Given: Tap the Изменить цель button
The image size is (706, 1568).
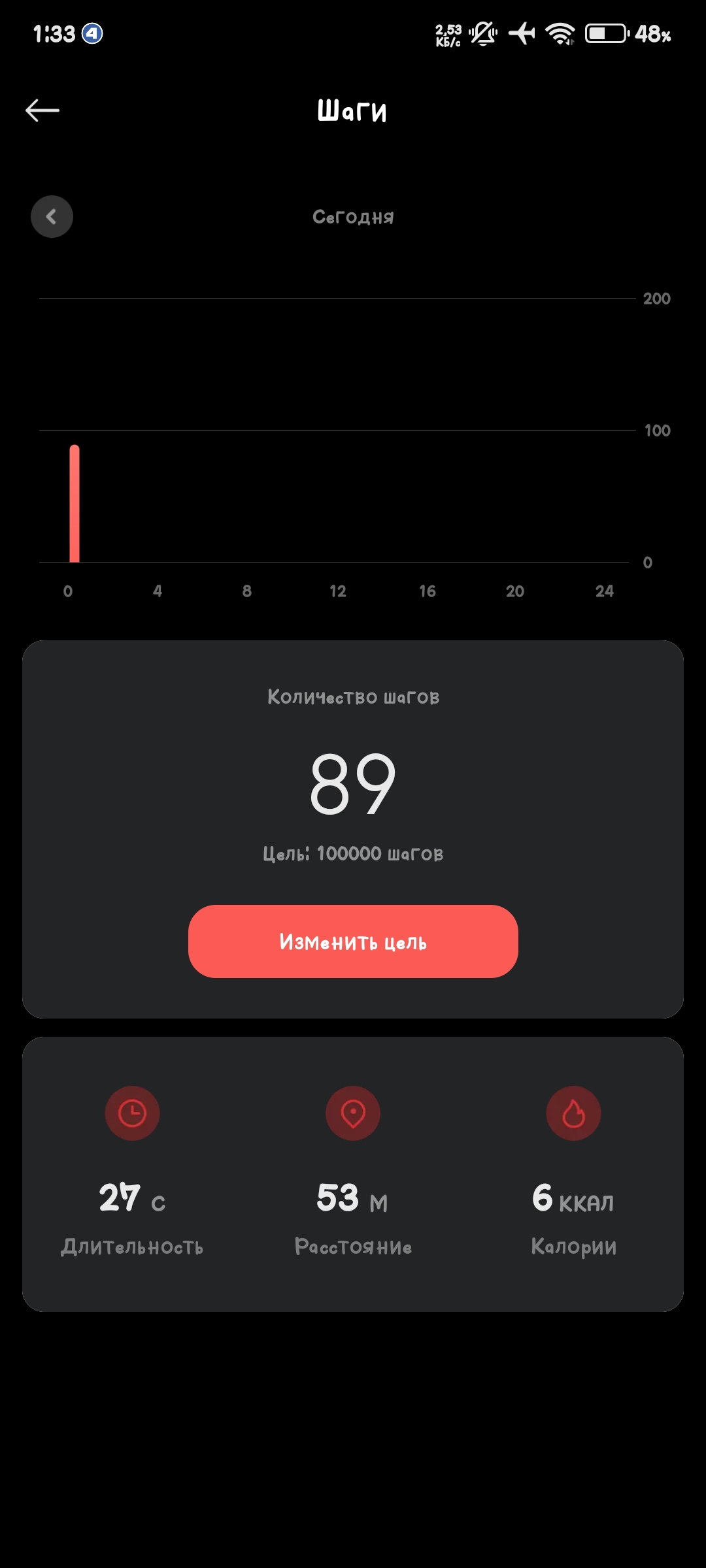Looking at the screenshot, I should [353, 941].
